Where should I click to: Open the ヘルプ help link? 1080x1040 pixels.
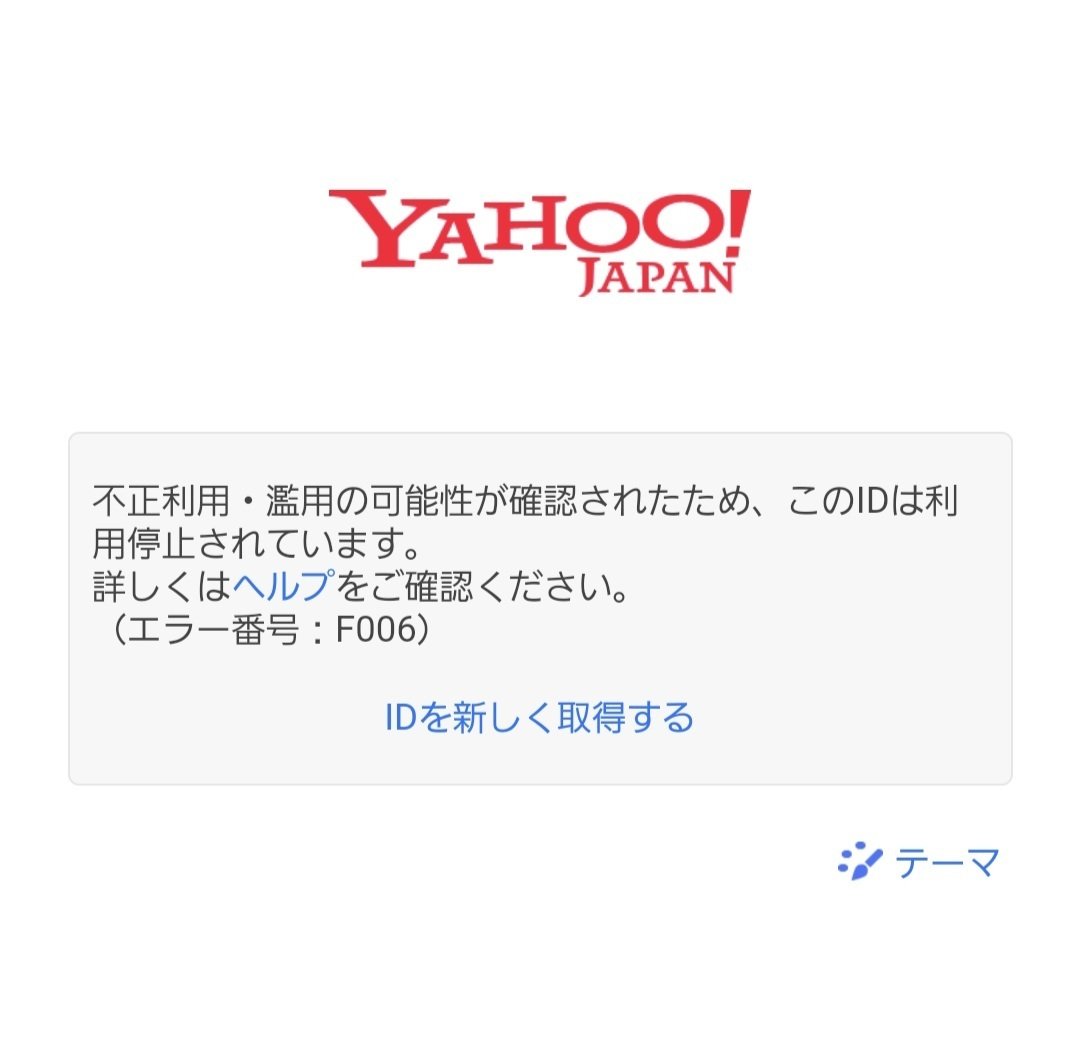[284, 587]
